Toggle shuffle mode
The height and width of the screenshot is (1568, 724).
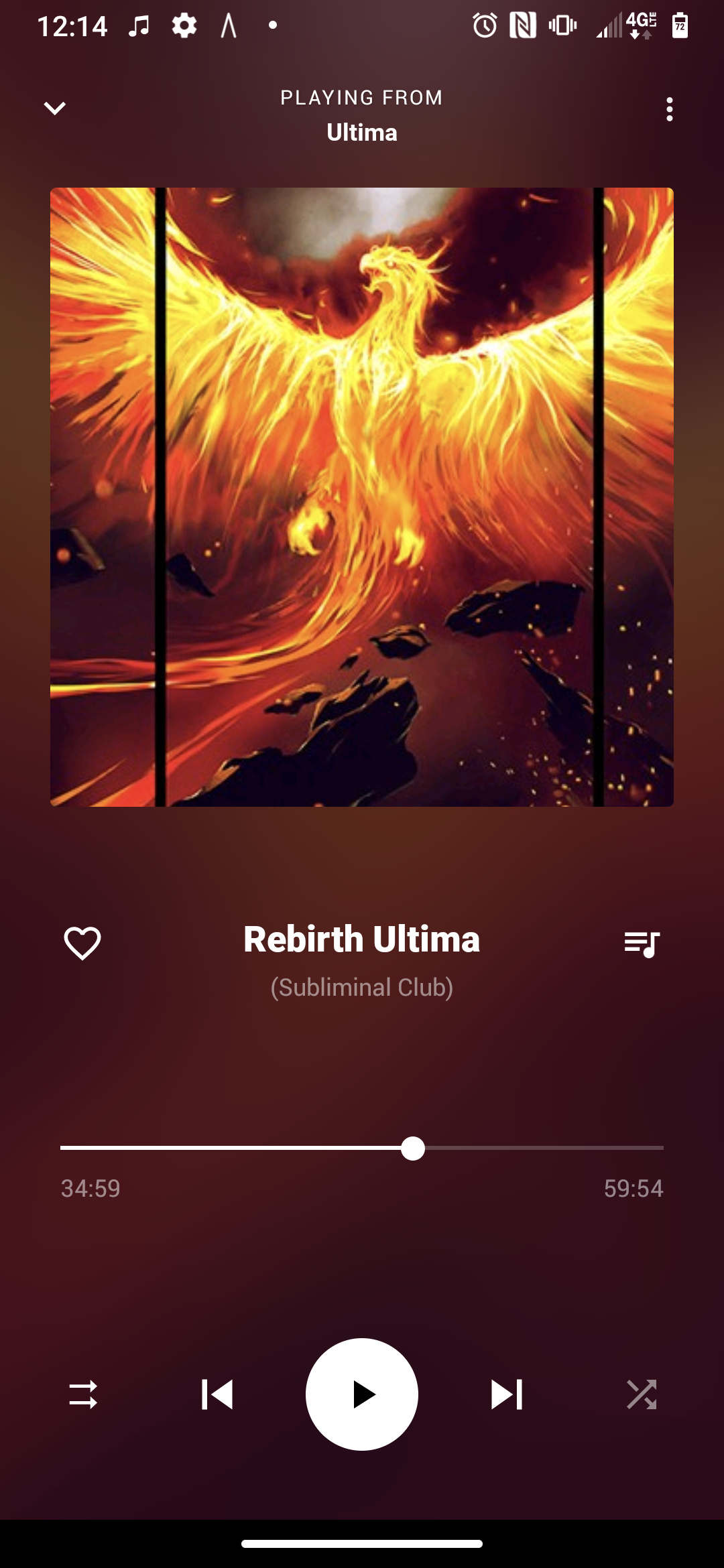pos(642,1394)
